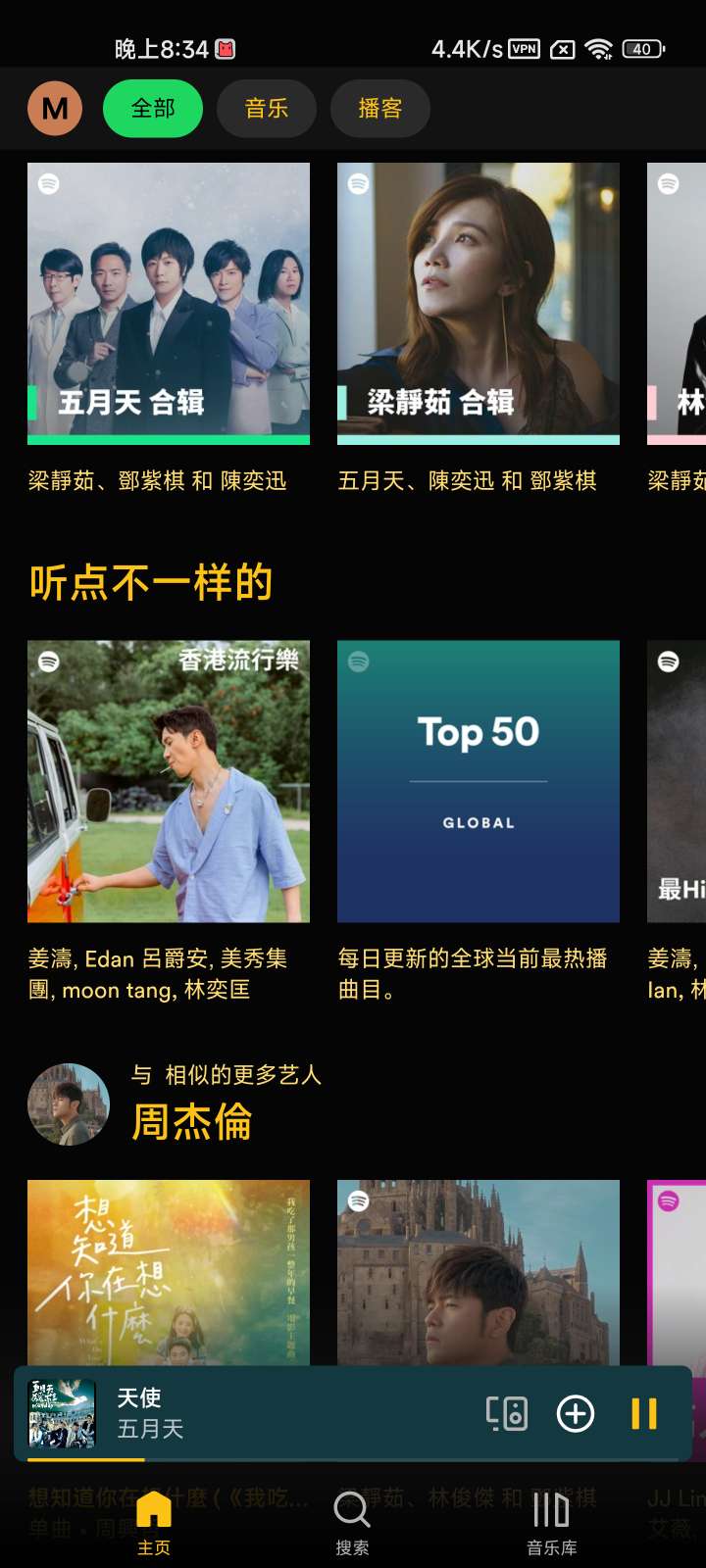The width and height of the screenshot is (706, 1568).
Task: Open the 梁靜茹 合辑 playlist card
Action: click(479, 304)
